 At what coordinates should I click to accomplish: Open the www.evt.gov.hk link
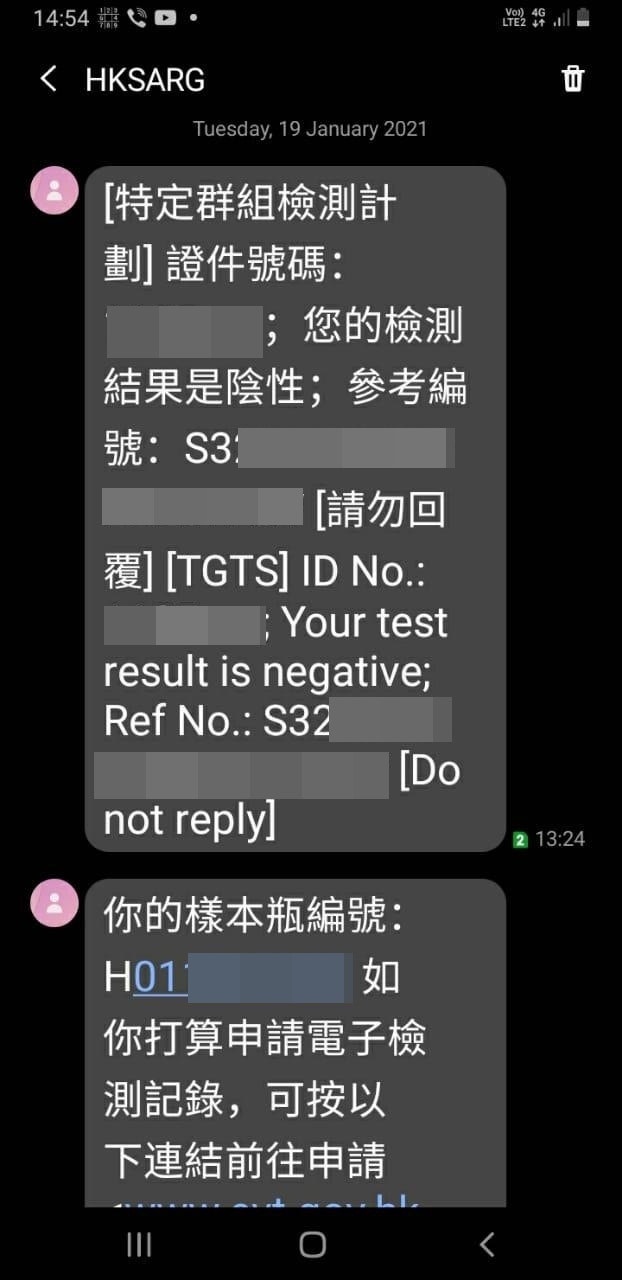click(x=268, y=1199)
